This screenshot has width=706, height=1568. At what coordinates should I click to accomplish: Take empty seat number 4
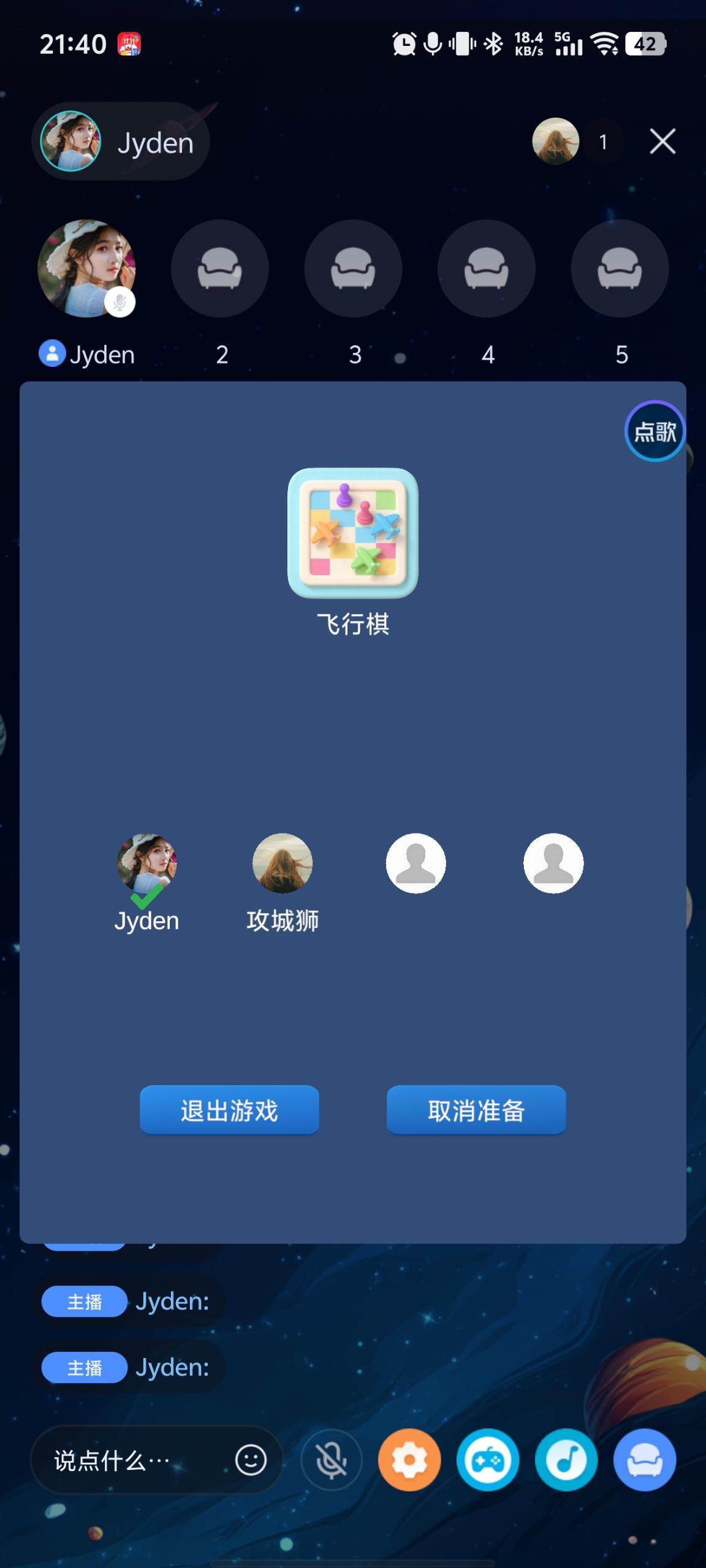pos(486,268)
